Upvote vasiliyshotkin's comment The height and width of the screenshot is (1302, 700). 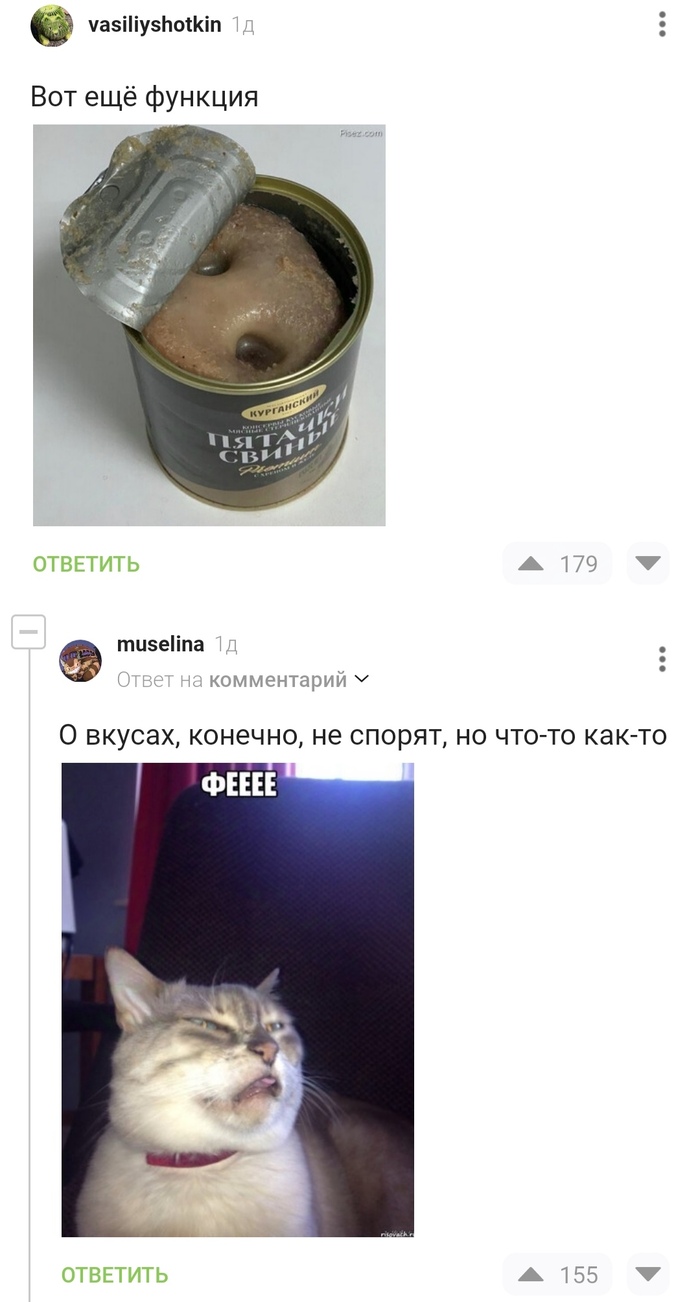click(531, 564)
